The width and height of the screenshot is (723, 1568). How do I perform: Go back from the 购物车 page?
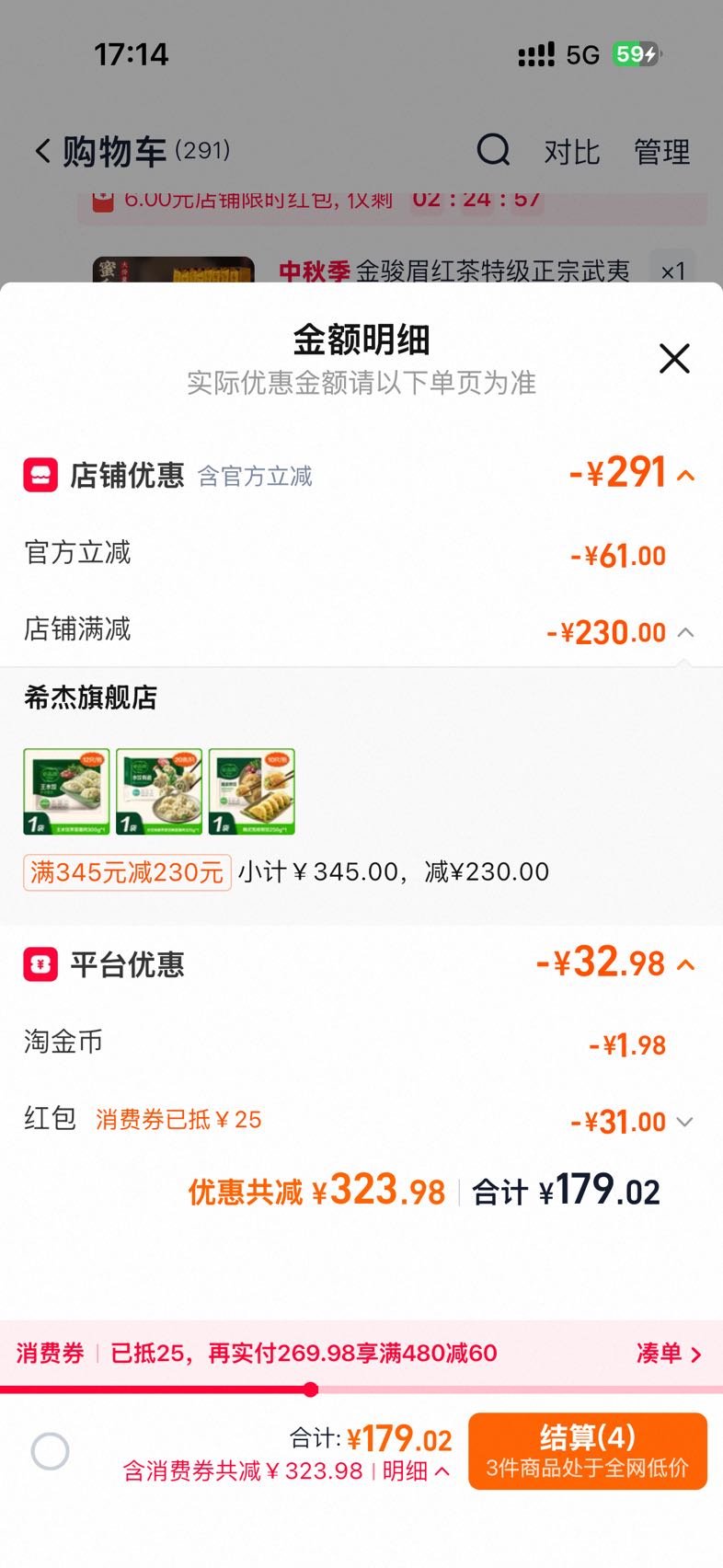[x=42, y=151]
